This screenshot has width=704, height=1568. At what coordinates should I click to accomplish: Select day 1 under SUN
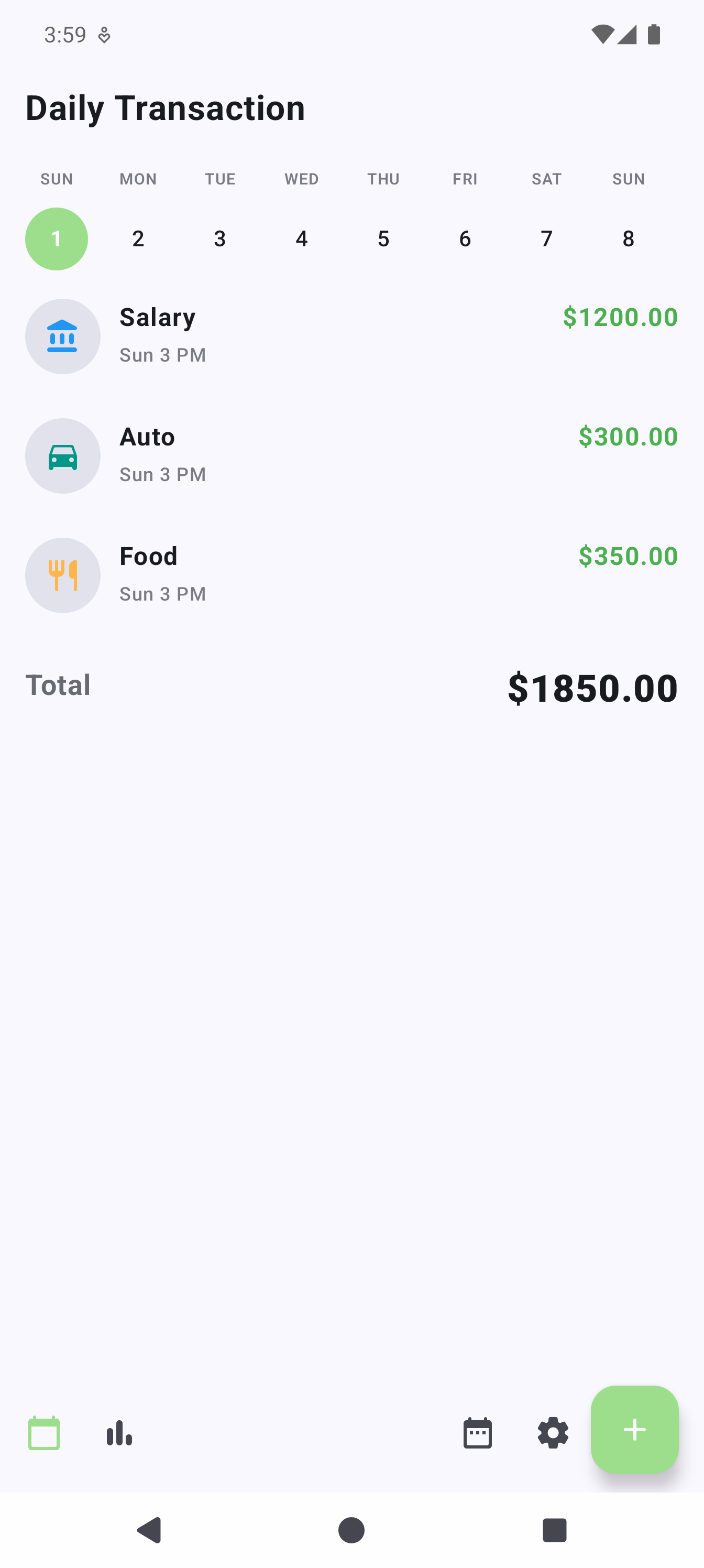pos(56,238)
